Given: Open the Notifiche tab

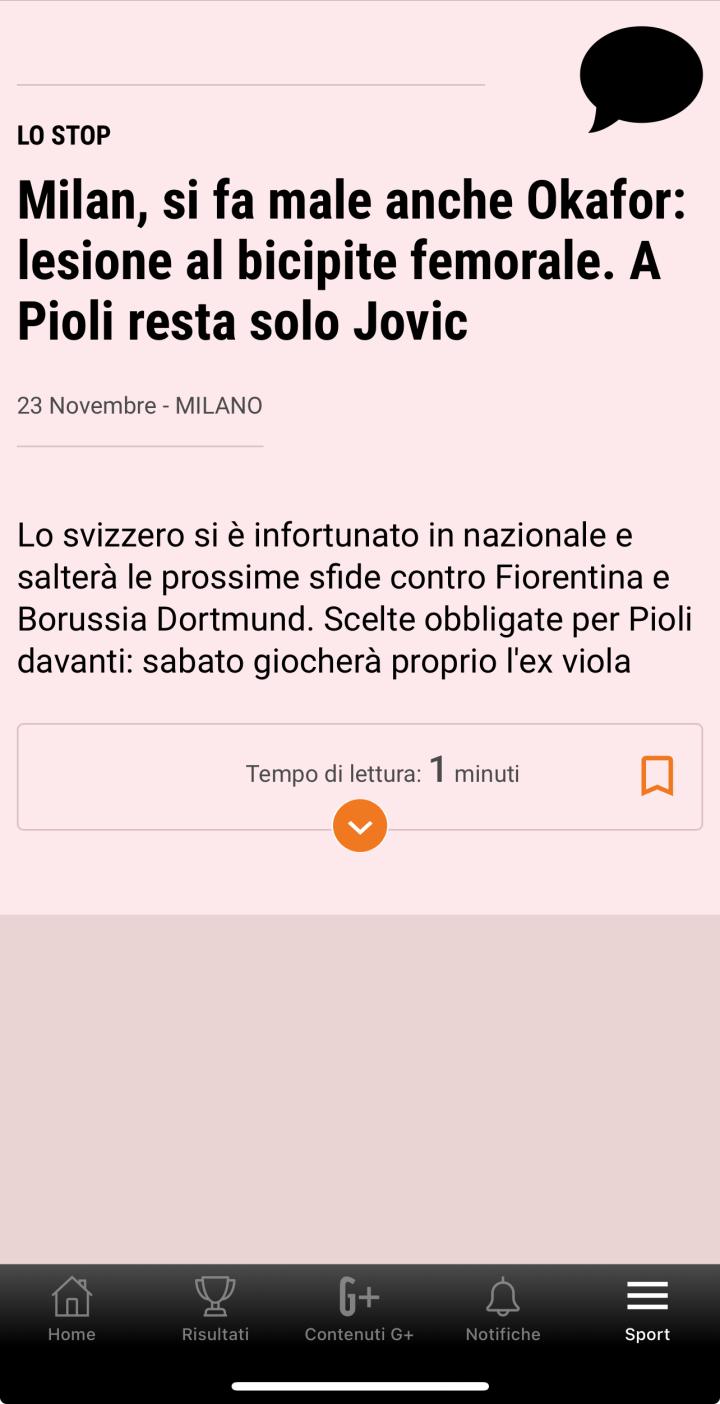Looking at the screenshot, I should coord(503,1308).
